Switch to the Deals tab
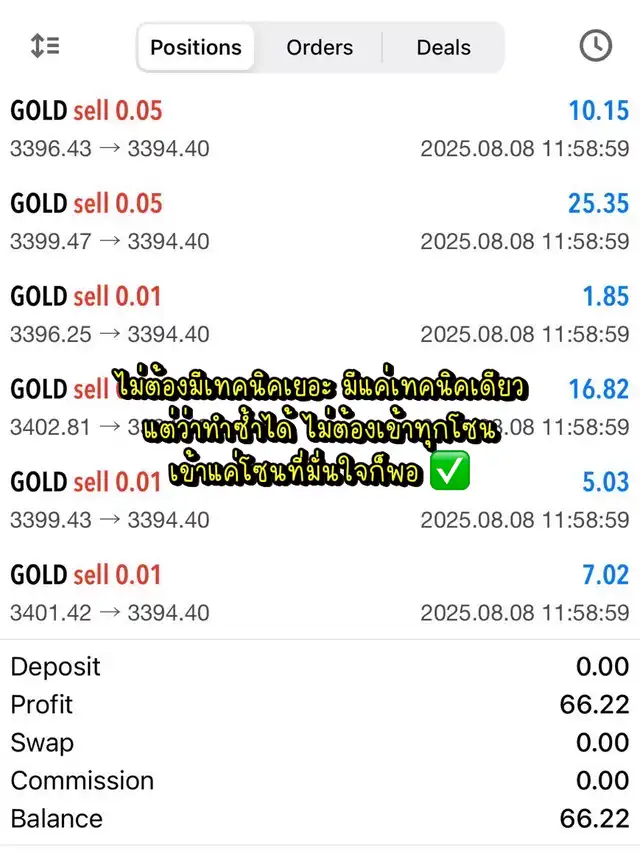 [x=443, y=47]
